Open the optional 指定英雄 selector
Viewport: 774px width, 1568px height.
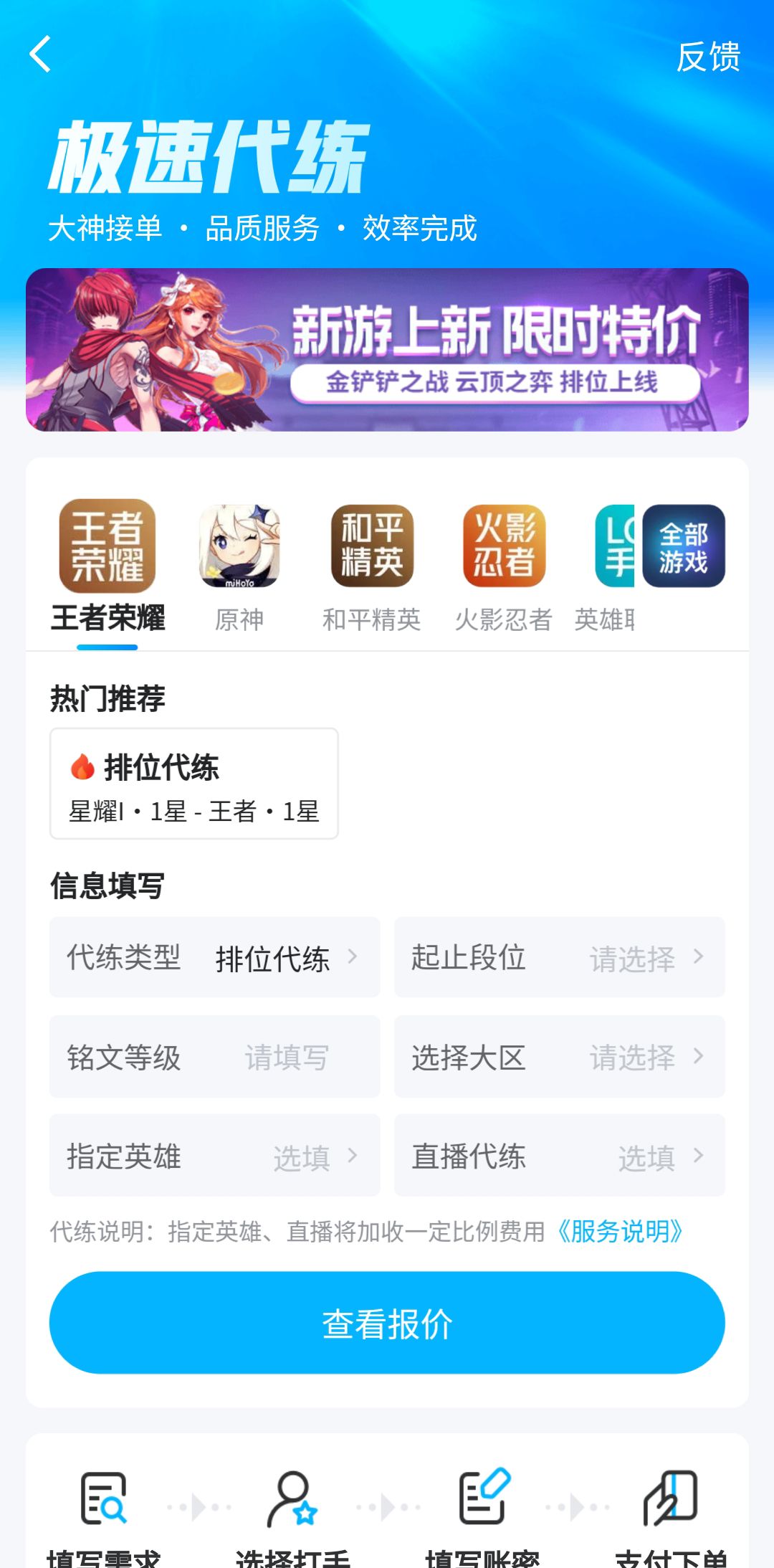(214, 1156)
